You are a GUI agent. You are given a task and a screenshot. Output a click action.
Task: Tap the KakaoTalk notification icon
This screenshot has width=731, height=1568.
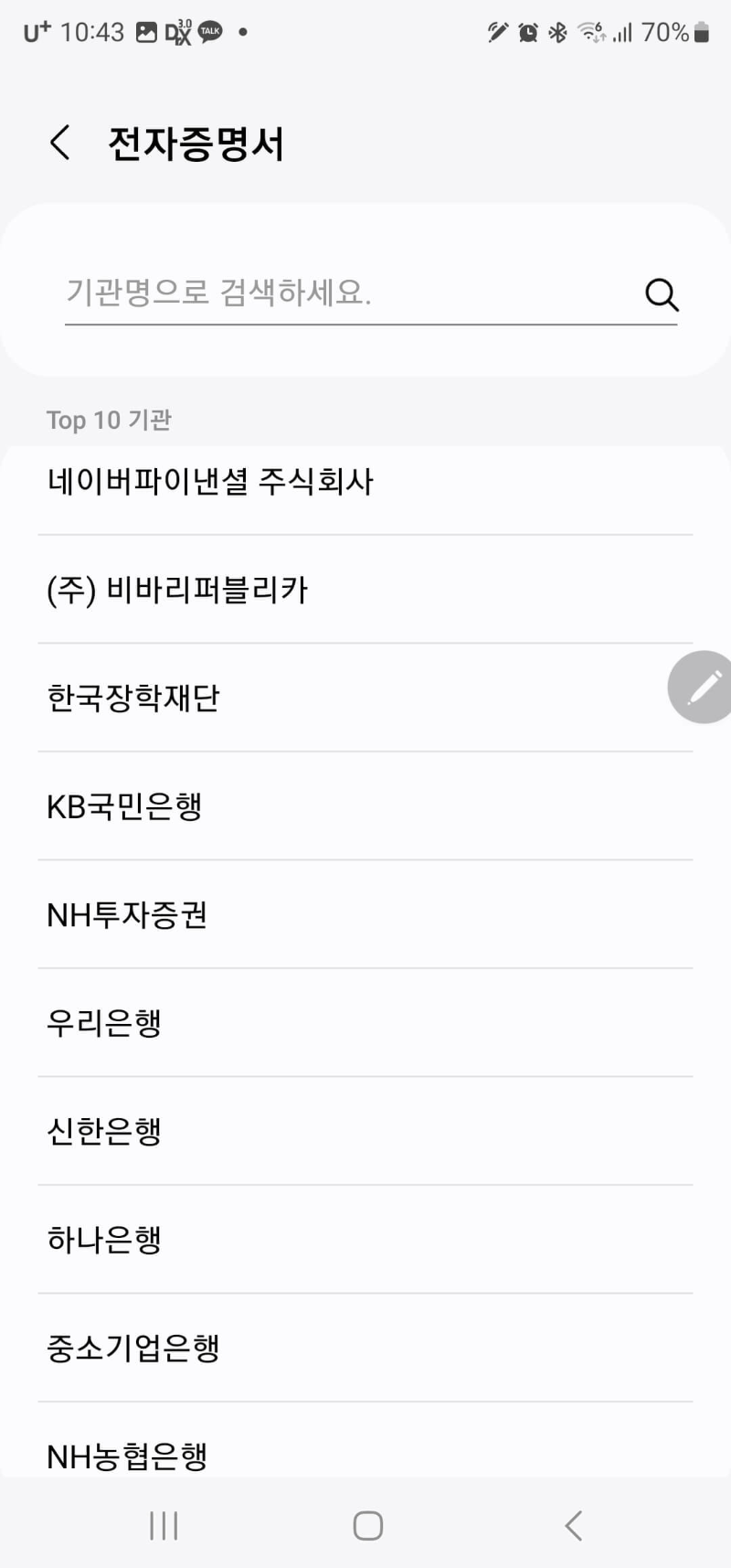click(209, 32)
